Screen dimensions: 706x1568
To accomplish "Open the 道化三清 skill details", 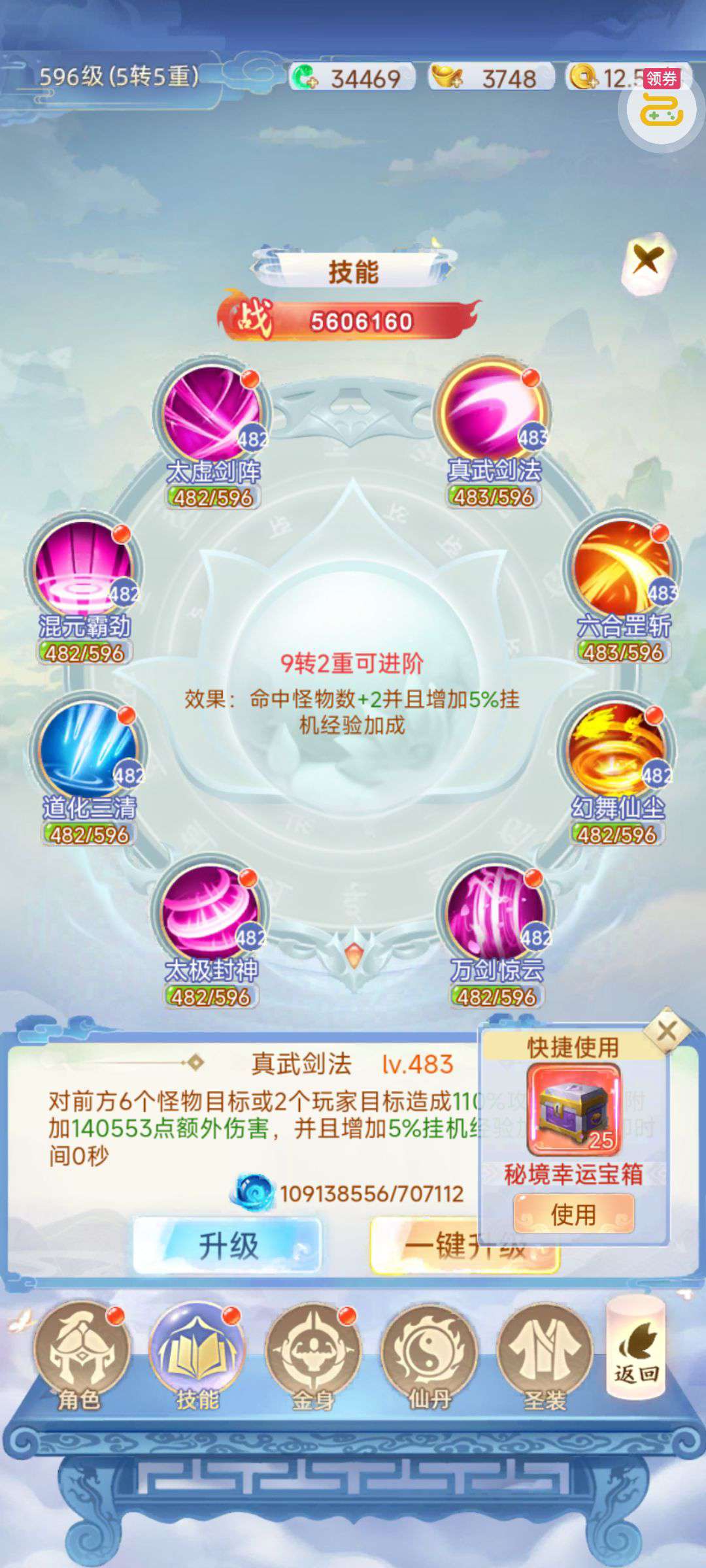I will pyautogui.click(x=88, y=749).
